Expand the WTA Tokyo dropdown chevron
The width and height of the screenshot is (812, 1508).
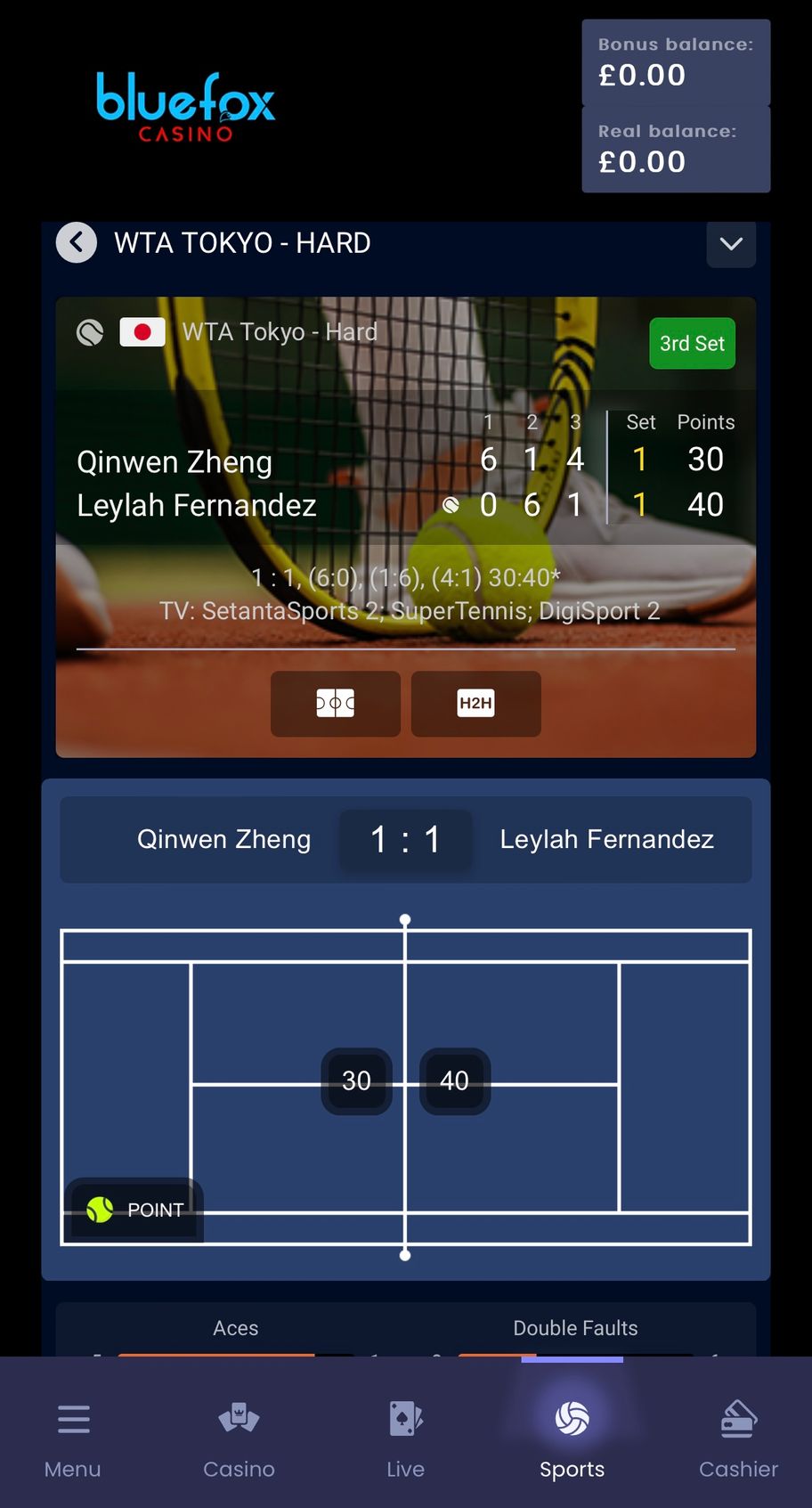pyautogui.click(x=731, y=244)
